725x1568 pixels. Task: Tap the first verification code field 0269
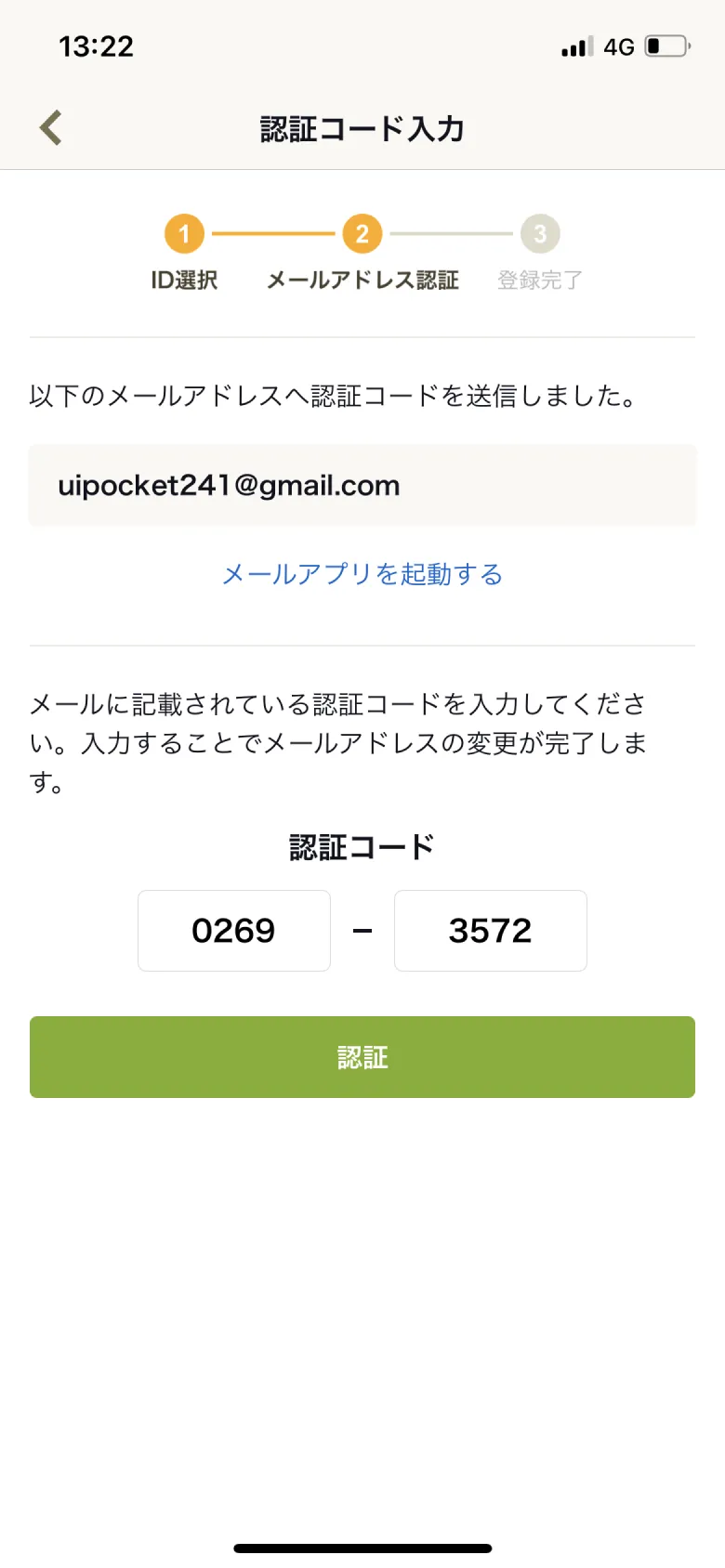tap(233, 931)
